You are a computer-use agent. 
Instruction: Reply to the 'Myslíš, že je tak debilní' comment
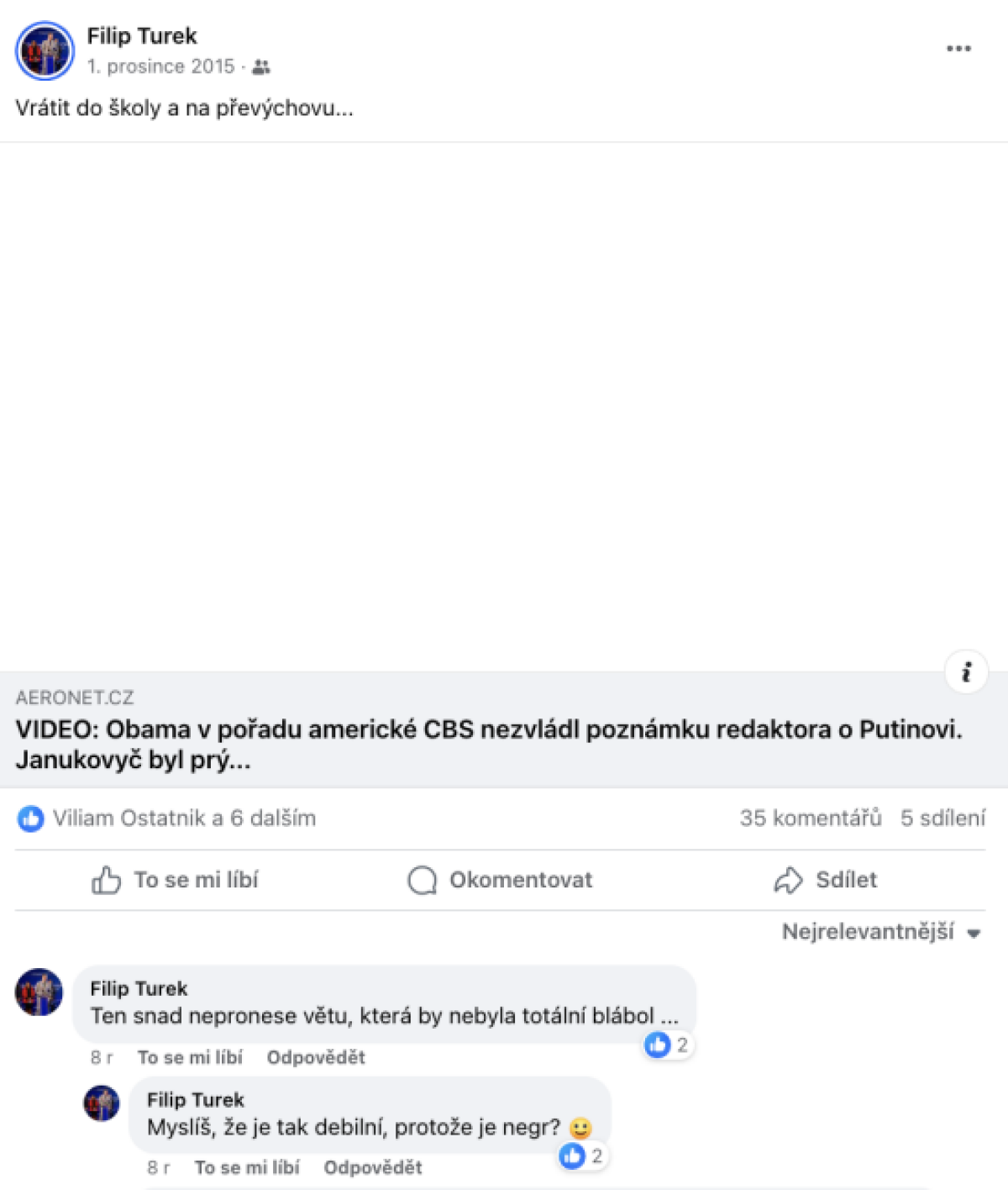pos(373,1167)
